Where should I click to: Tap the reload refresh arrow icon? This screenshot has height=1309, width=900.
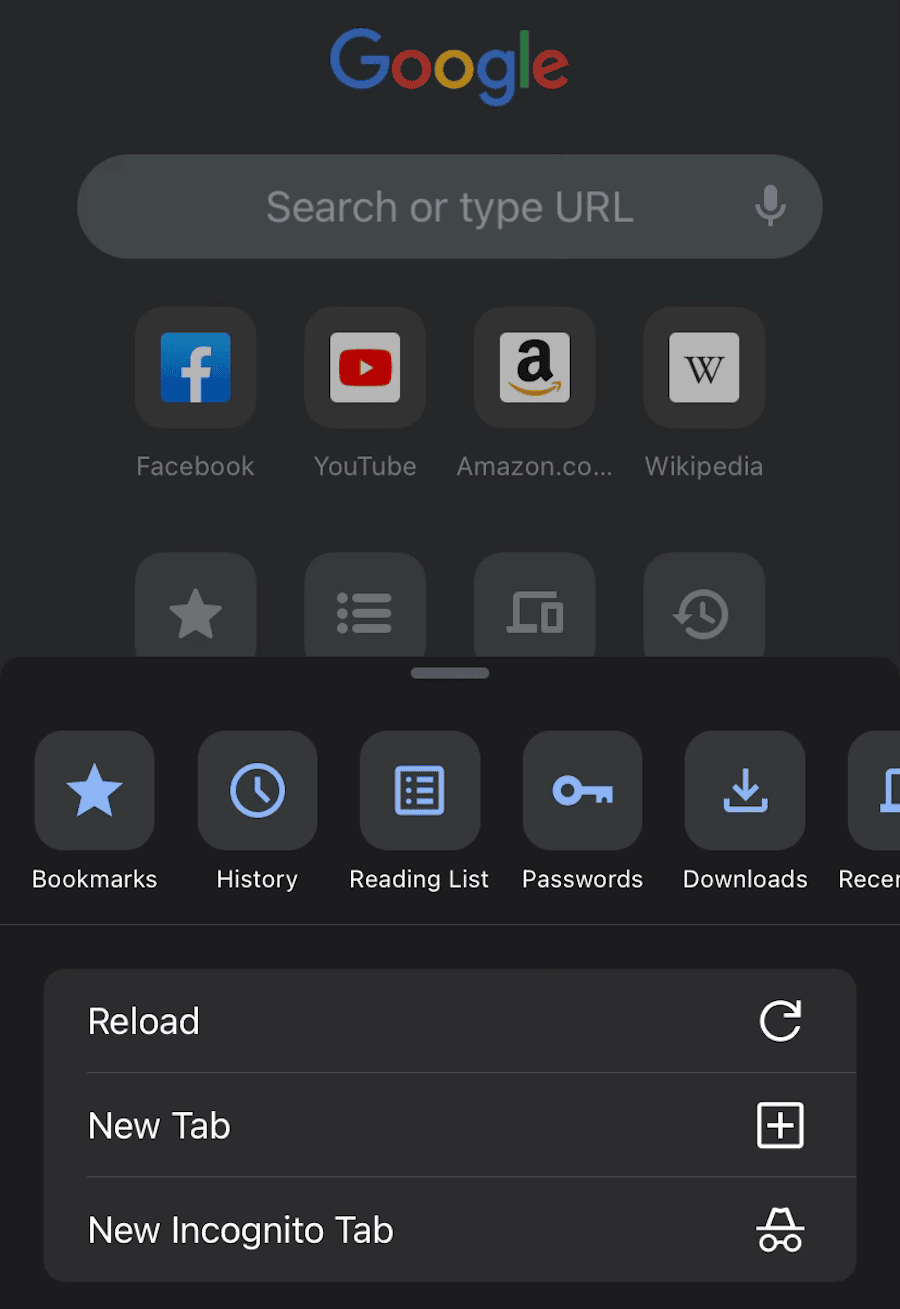(x=780, y=1021)
